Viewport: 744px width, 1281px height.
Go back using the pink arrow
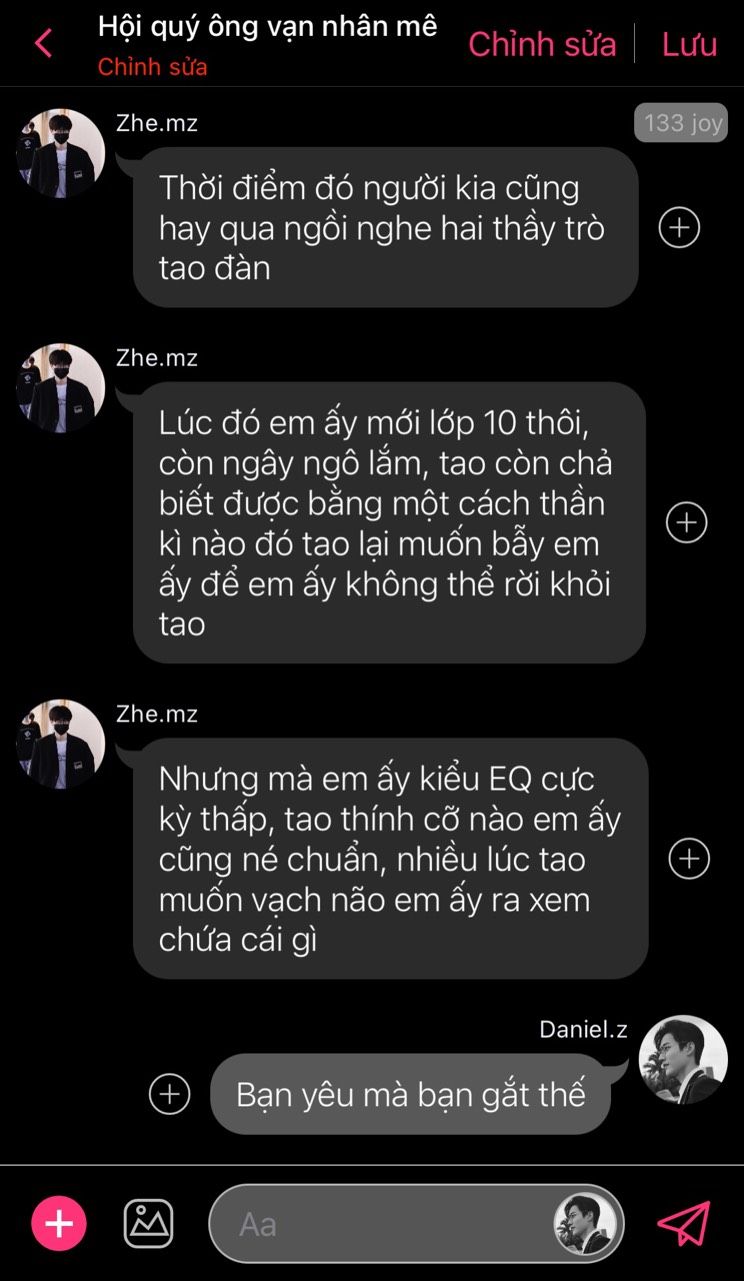(x=43, y=43)
